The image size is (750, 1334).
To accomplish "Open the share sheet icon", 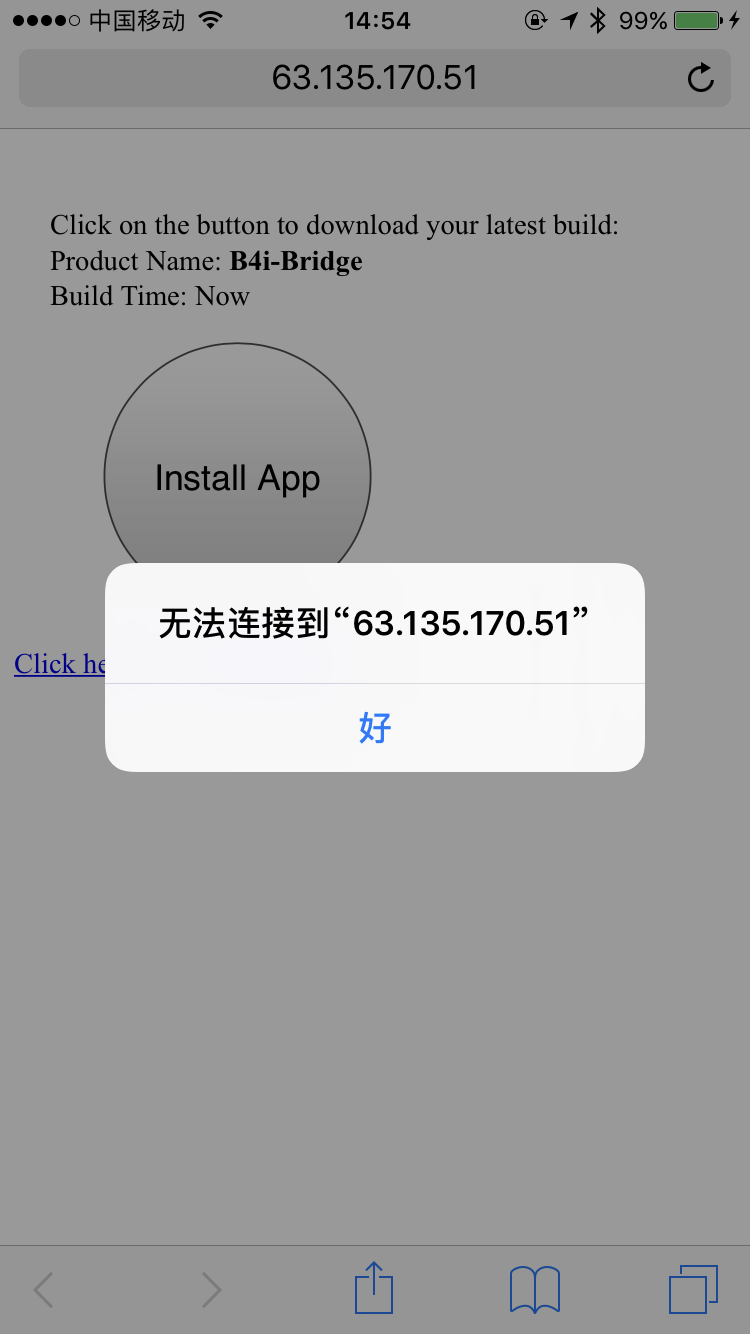I will coord(374,1288).
